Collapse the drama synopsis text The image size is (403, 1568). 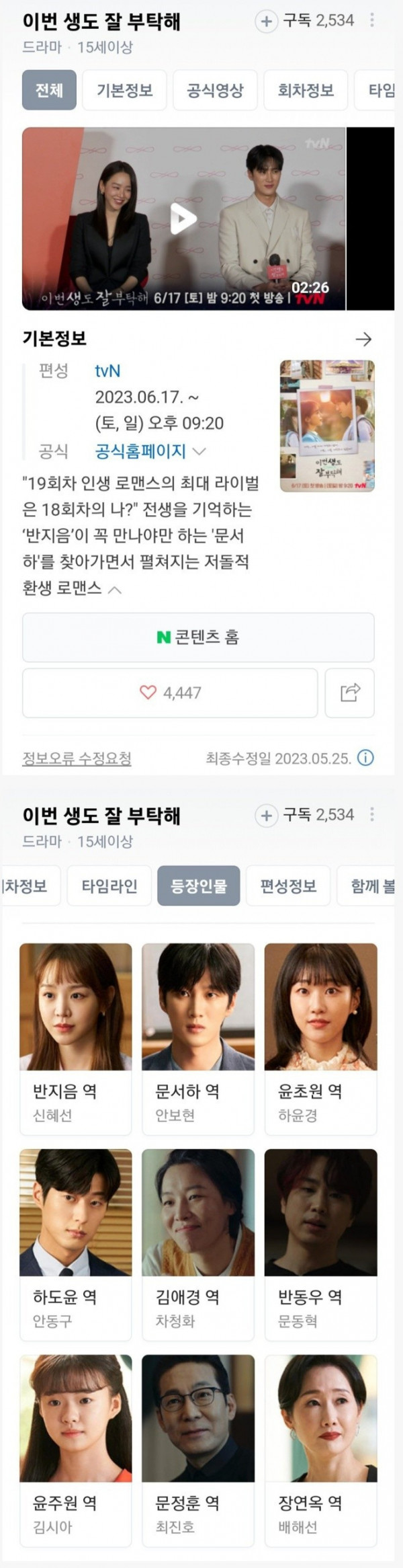[x=116, y=590]
